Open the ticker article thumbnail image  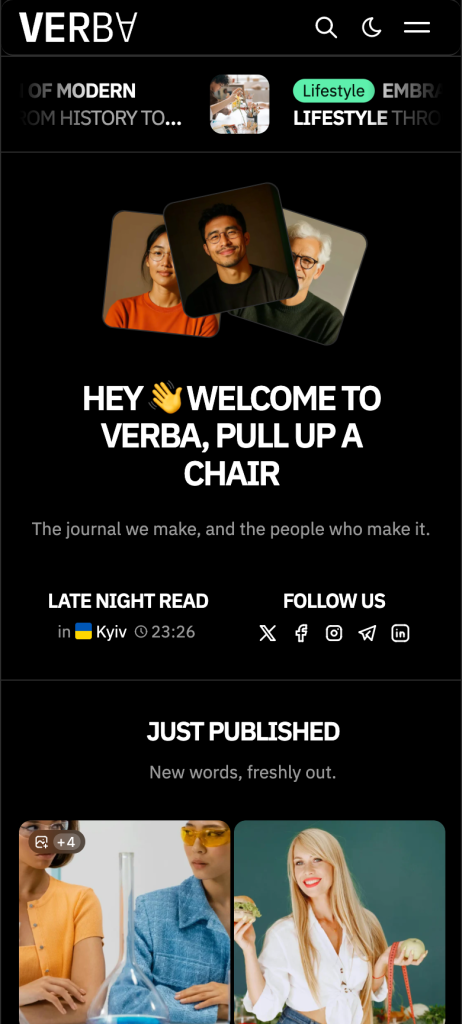(x=239, y=104)
